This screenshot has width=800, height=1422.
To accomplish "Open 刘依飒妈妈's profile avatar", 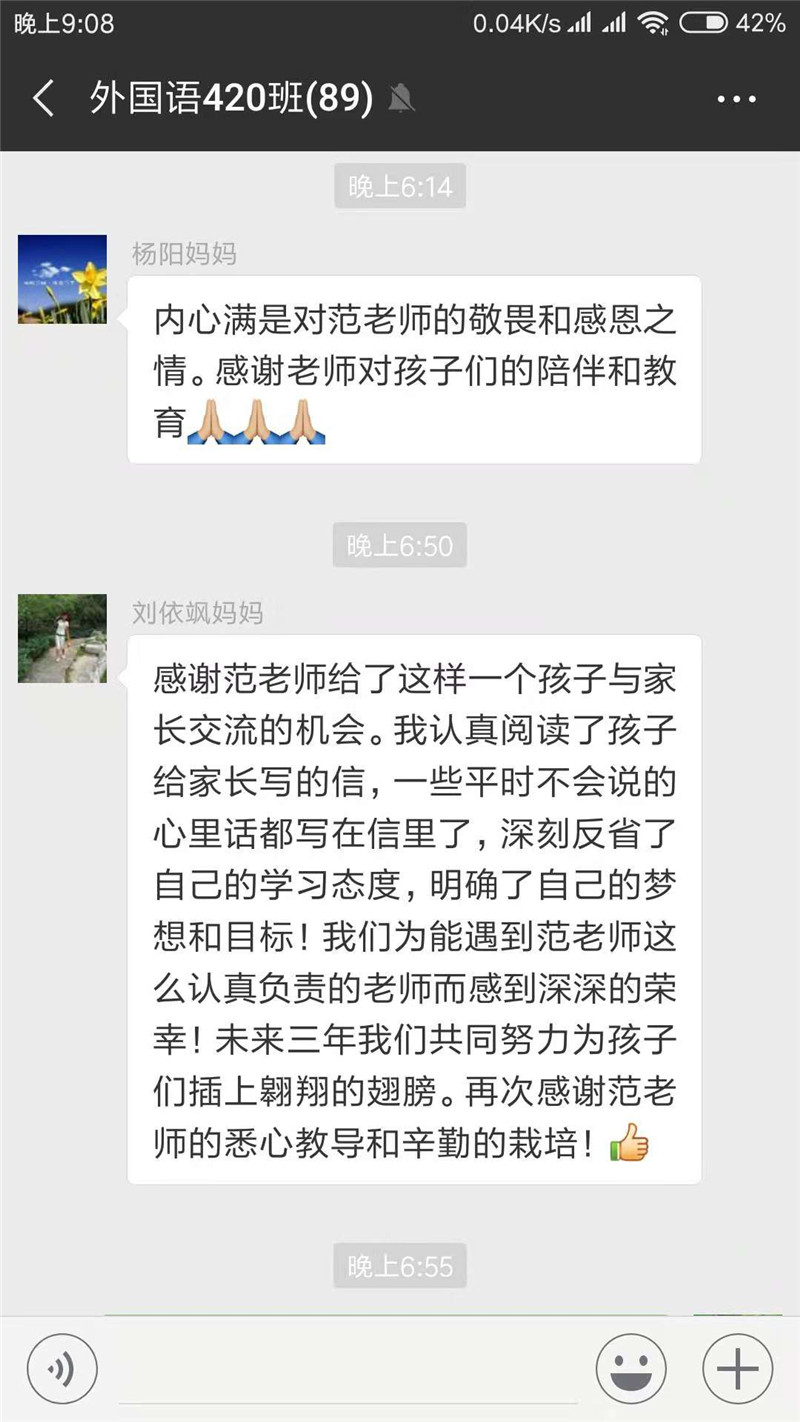I will tap(62, 639).
